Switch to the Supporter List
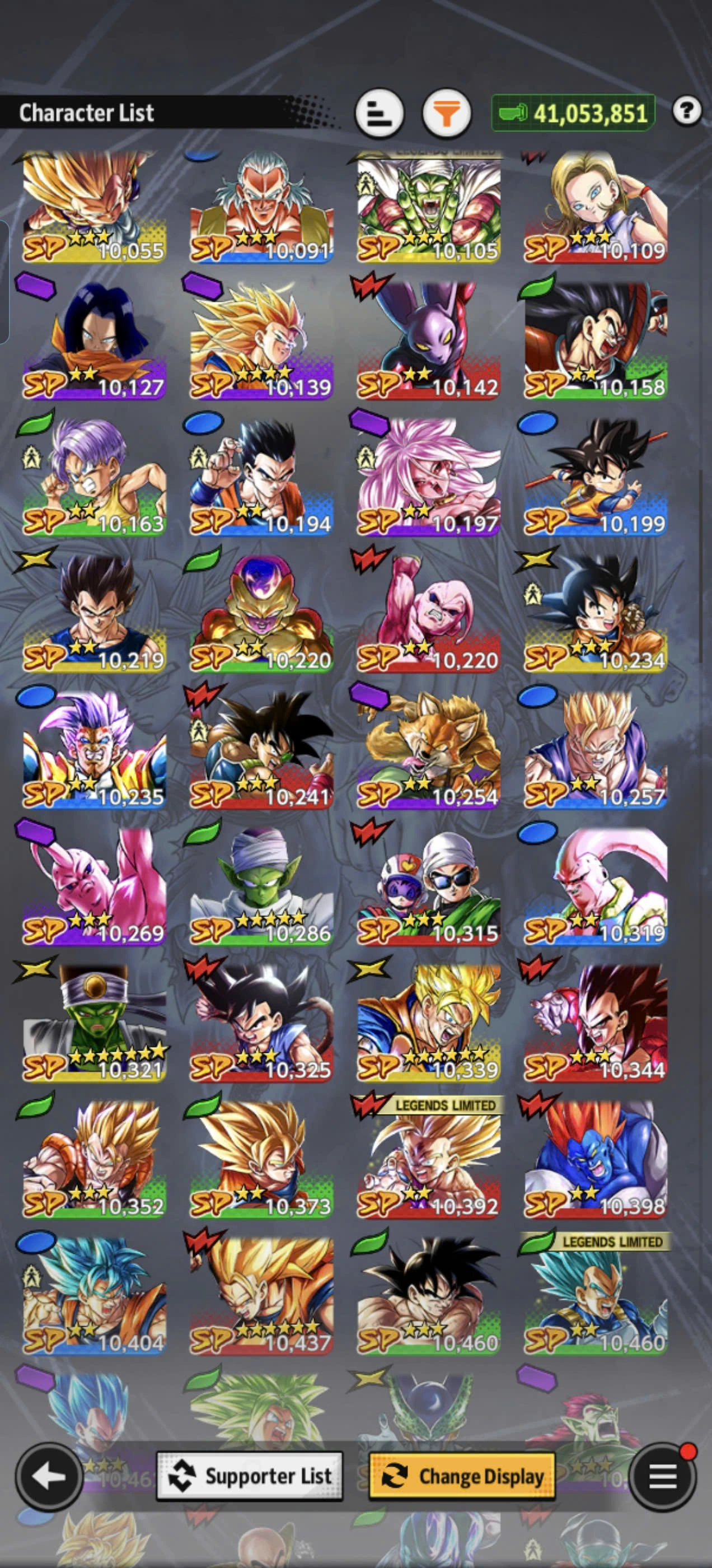712x1568 pixels. pos(250,1476)
